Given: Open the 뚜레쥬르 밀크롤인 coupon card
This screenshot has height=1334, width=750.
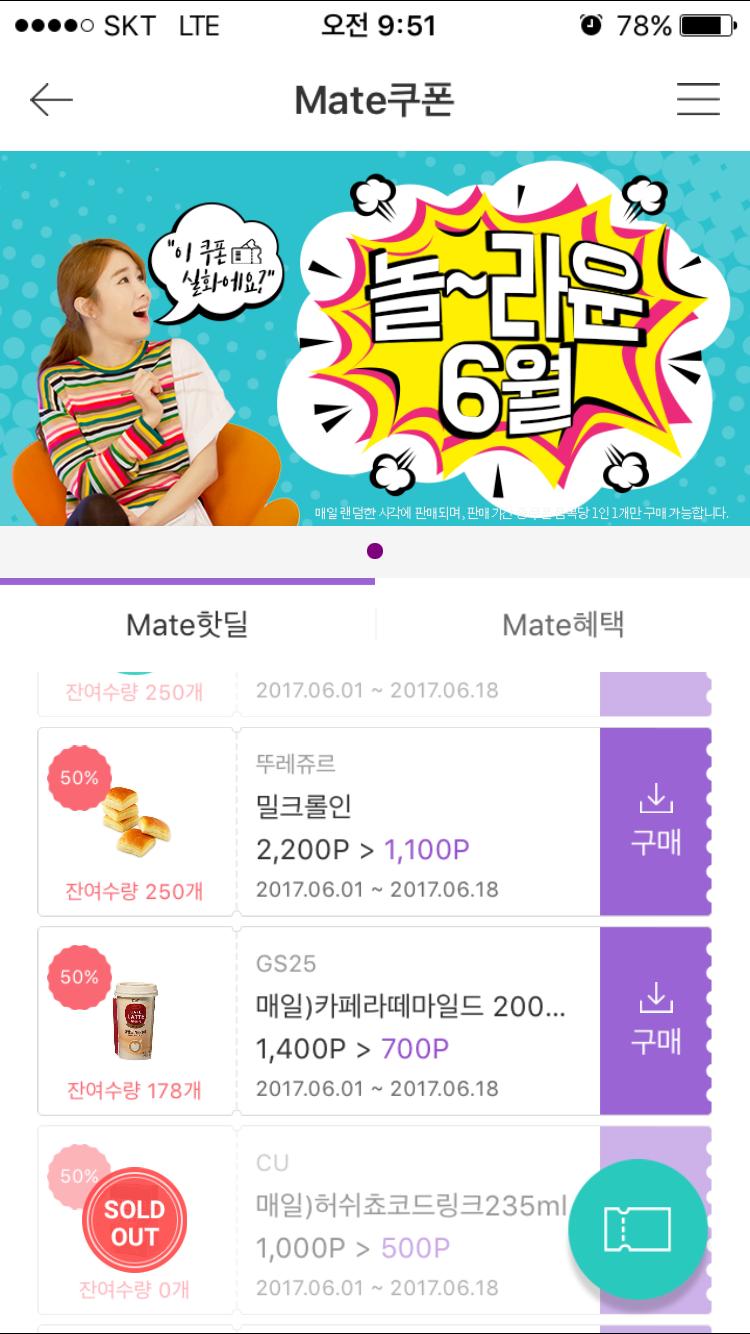Looking at the screenshot, I should [415, 821].
